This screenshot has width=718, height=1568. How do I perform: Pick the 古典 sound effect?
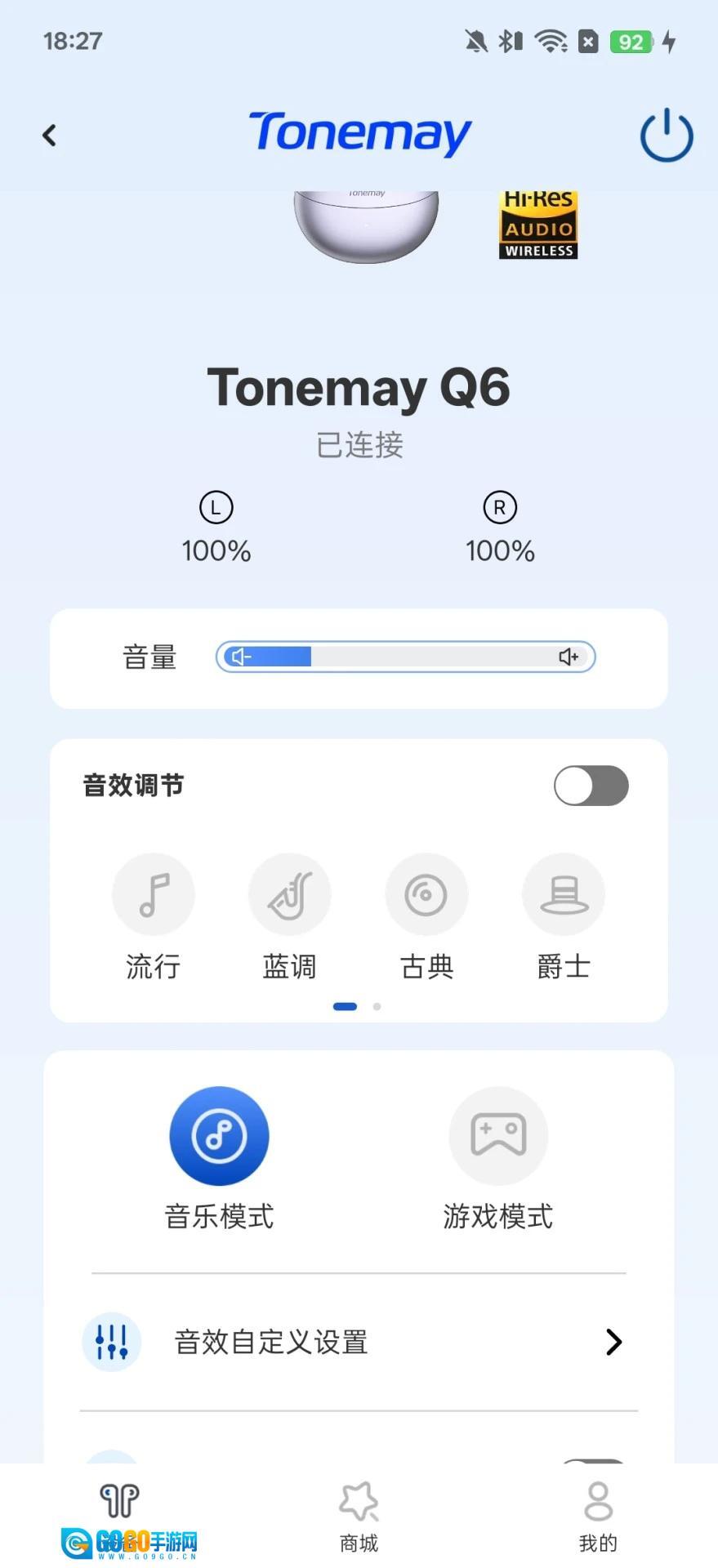426,895
